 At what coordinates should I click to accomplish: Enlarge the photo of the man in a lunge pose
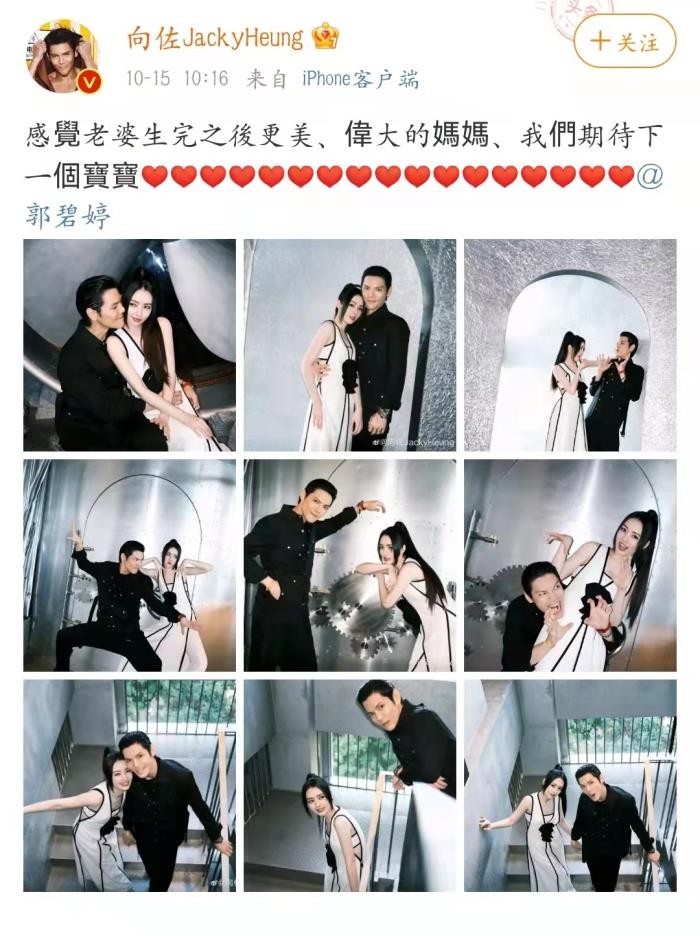click(130, 565)
